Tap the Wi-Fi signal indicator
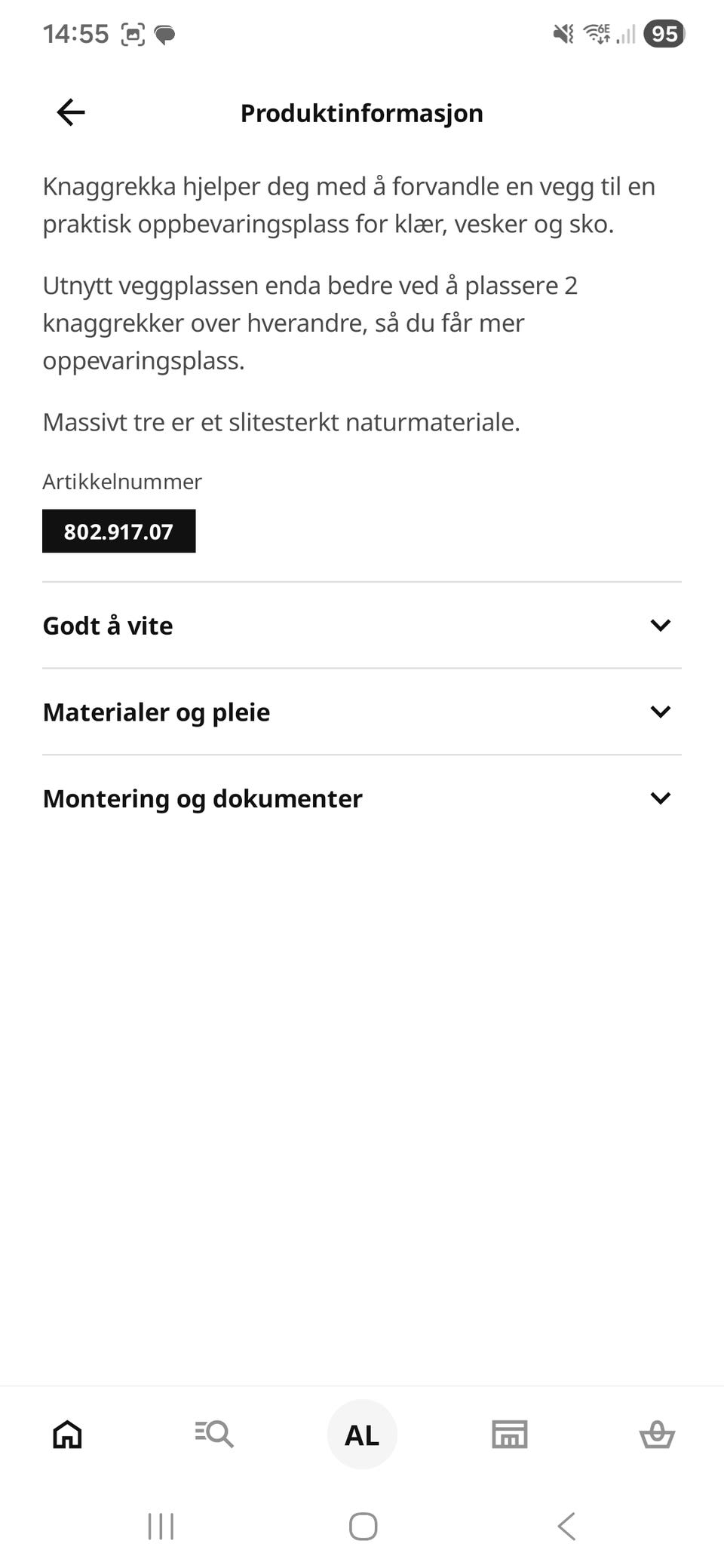The width and height of the screenshot is (724, 1568). click(x=596, y=34)
